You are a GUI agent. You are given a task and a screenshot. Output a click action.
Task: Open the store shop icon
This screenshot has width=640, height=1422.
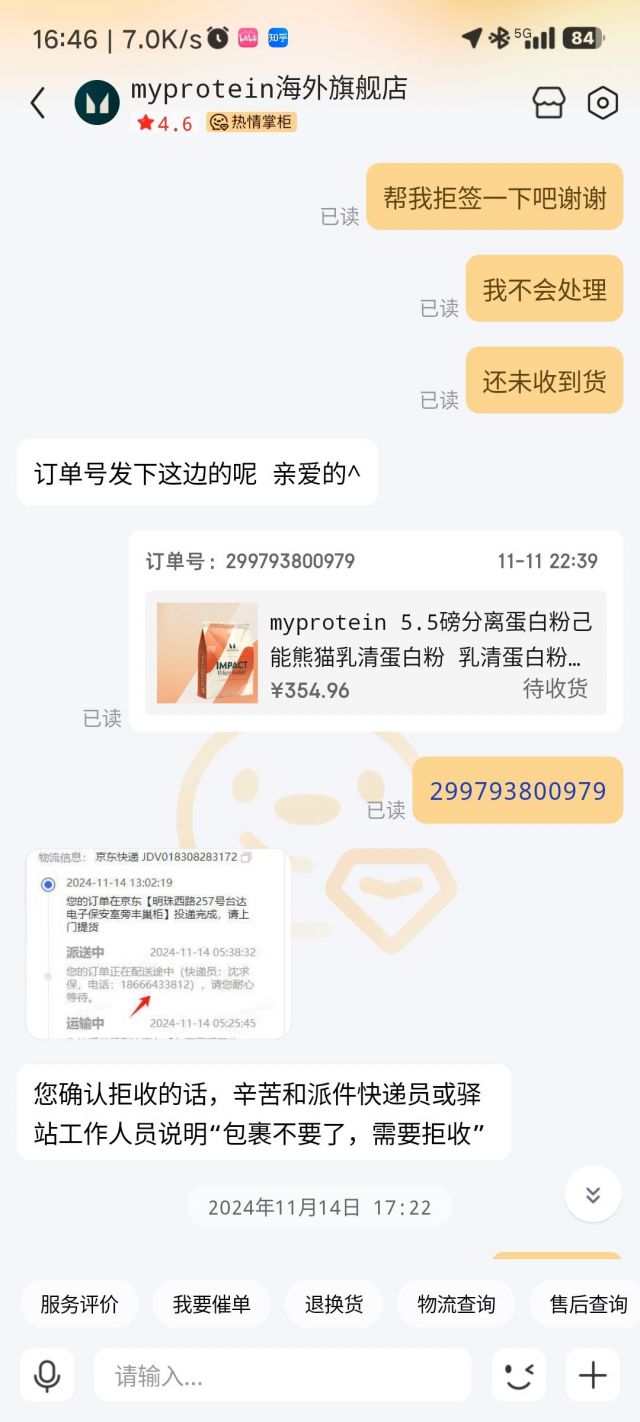pos(549,103)
